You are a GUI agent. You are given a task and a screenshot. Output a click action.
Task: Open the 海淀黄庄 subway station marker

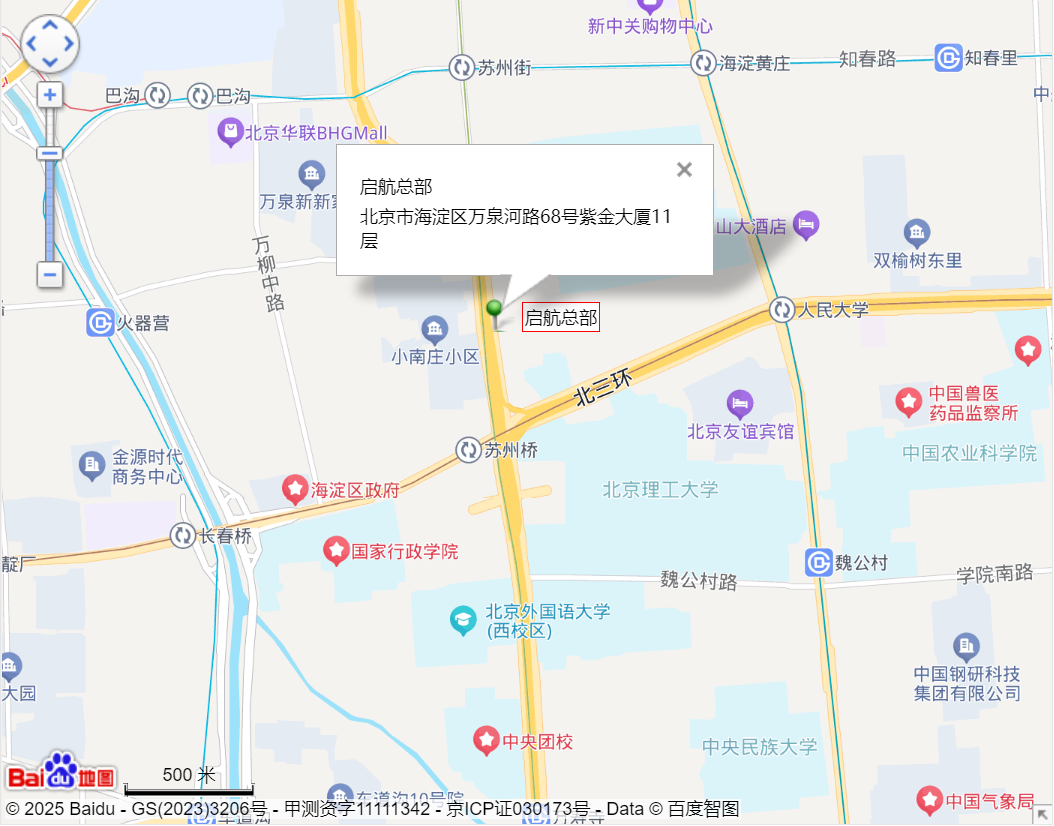click(x=703, y=63)
